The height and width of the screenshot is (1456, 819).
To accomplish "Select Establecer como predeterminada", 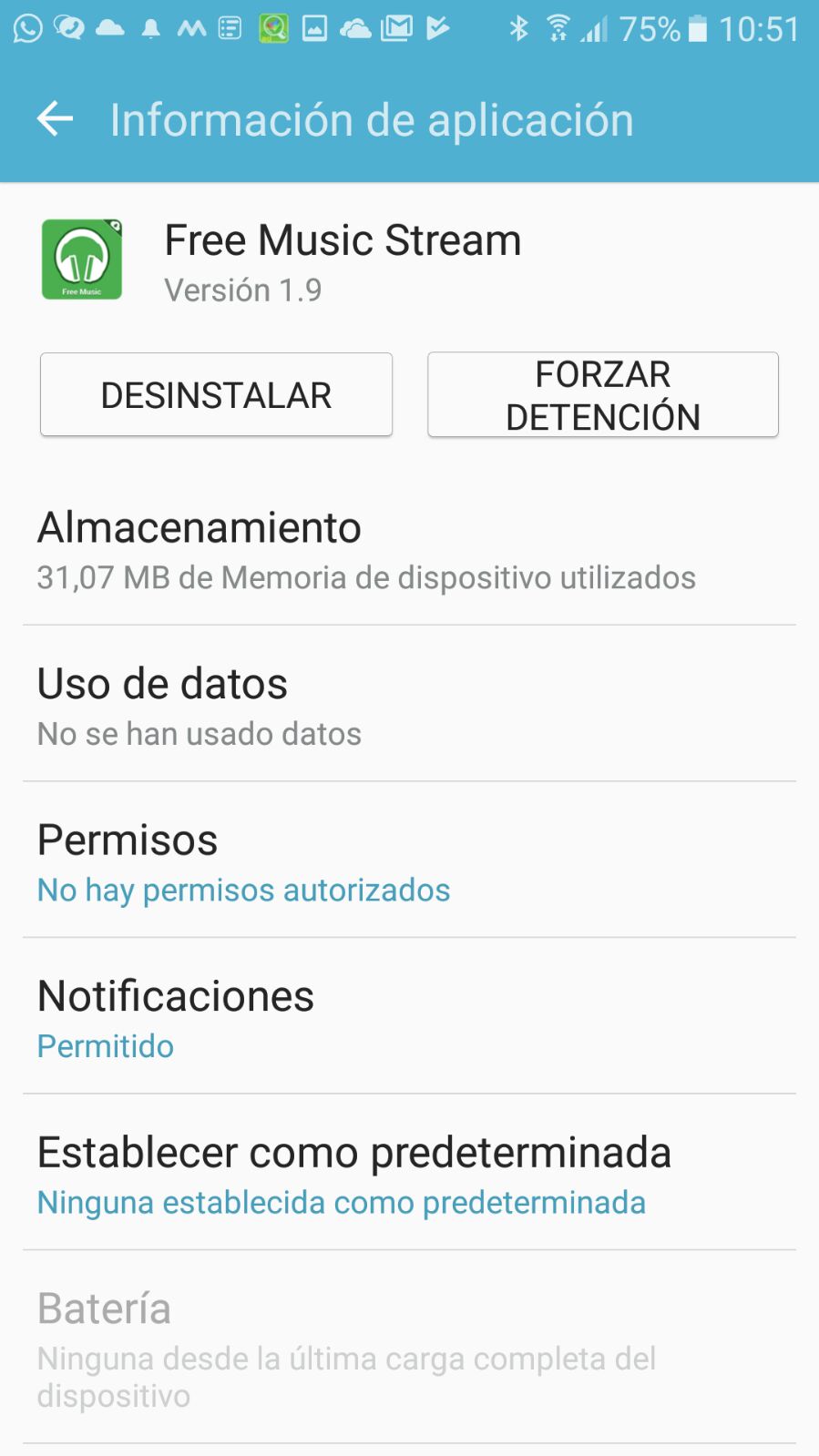I will 409,1175.
